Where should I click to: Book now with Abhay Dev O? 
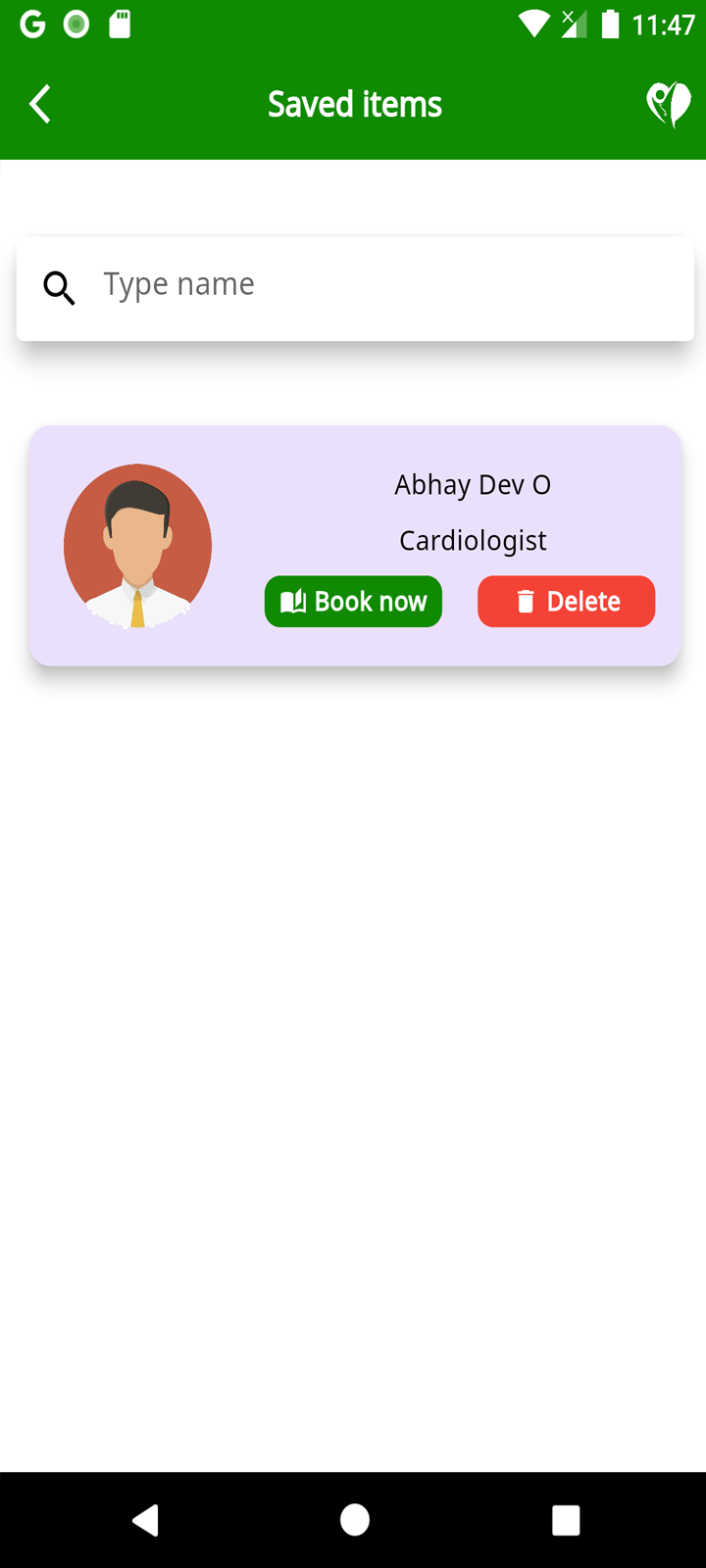[353, 601]
